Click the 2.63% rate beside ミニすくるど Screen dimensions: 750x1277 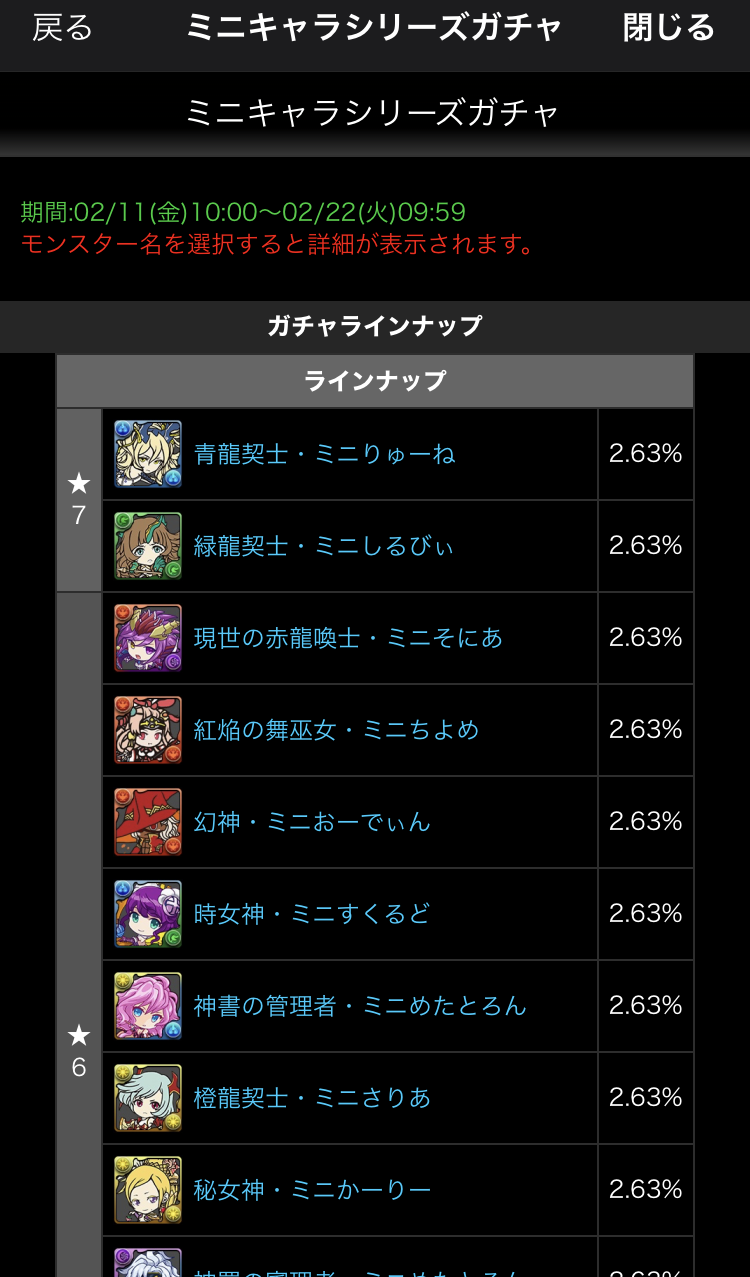644,914
